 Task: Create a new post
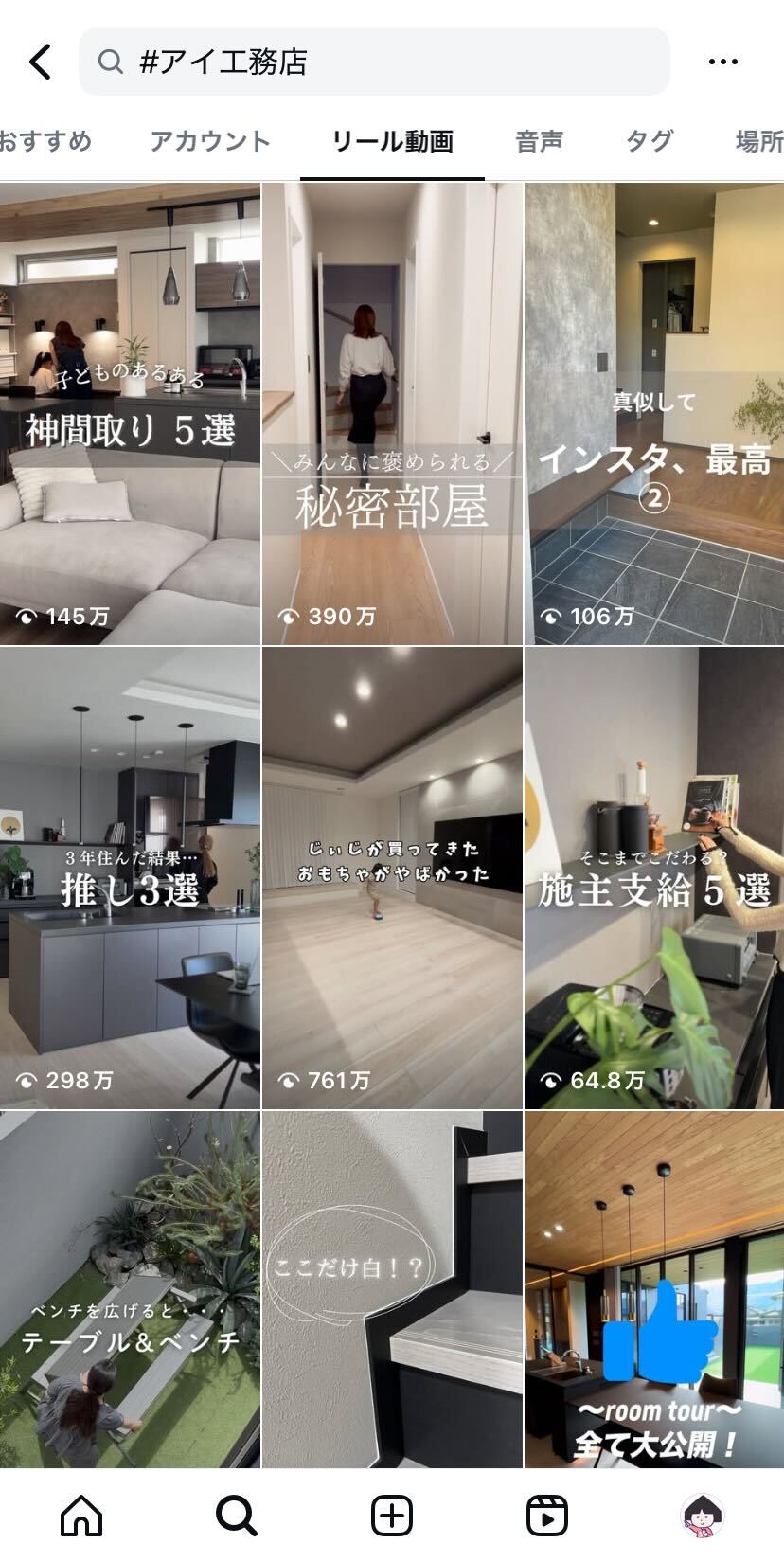[391, 1515]
